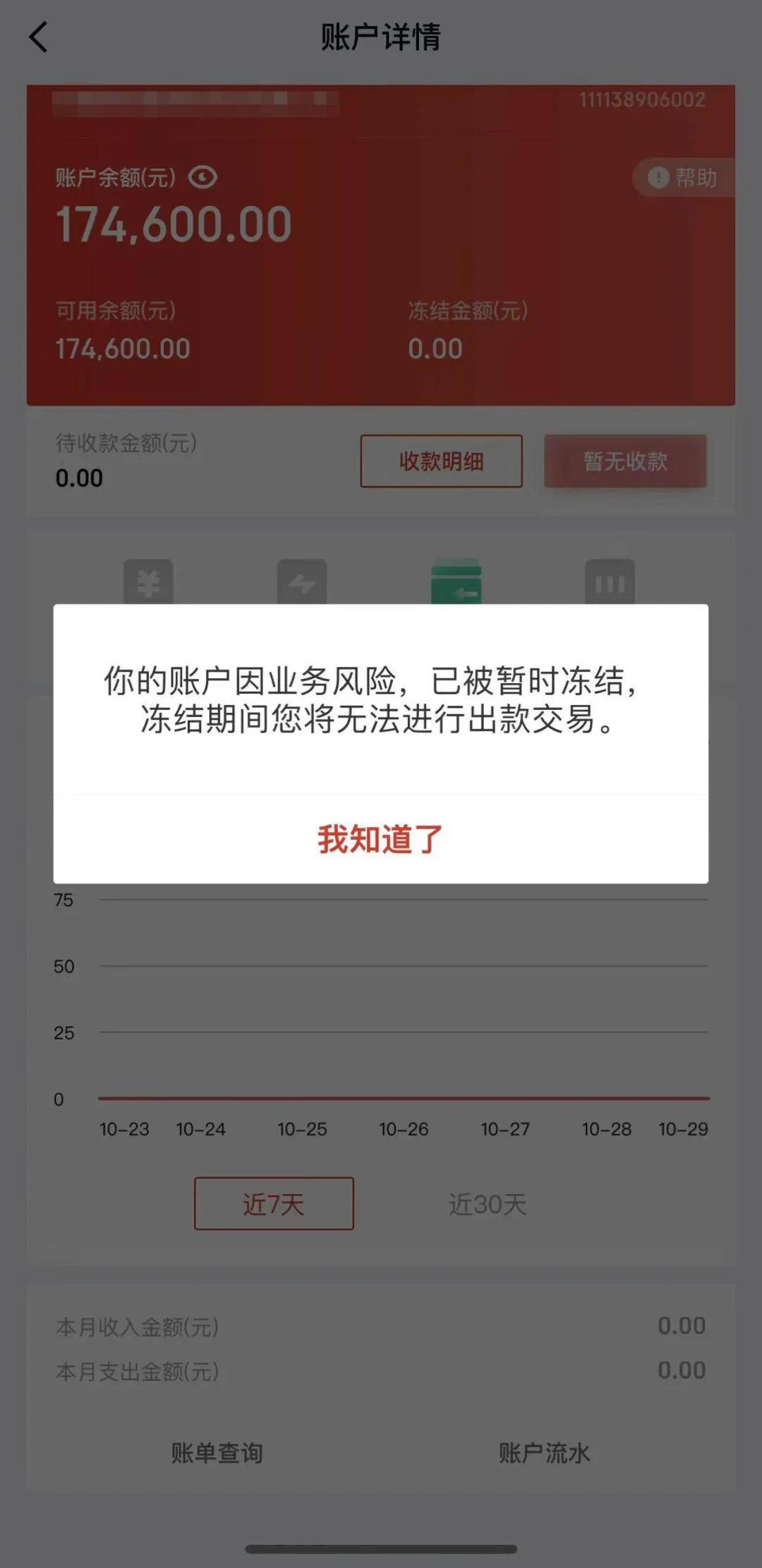Select the 近7天 range

274,1203
